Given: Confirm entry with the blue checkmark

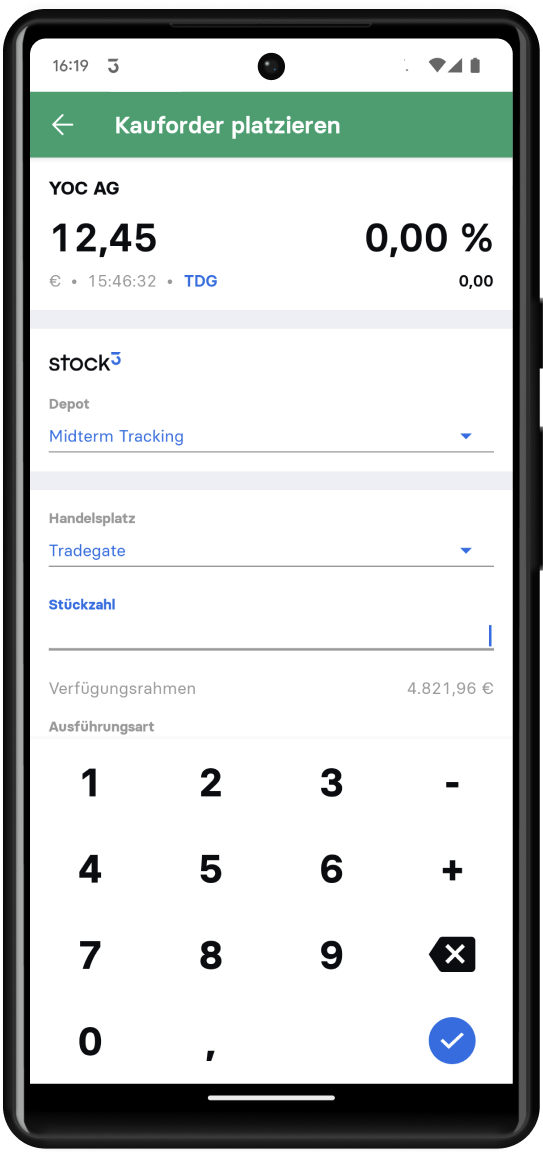Looking at the screenshot, I should click(x=452, y=1041).
